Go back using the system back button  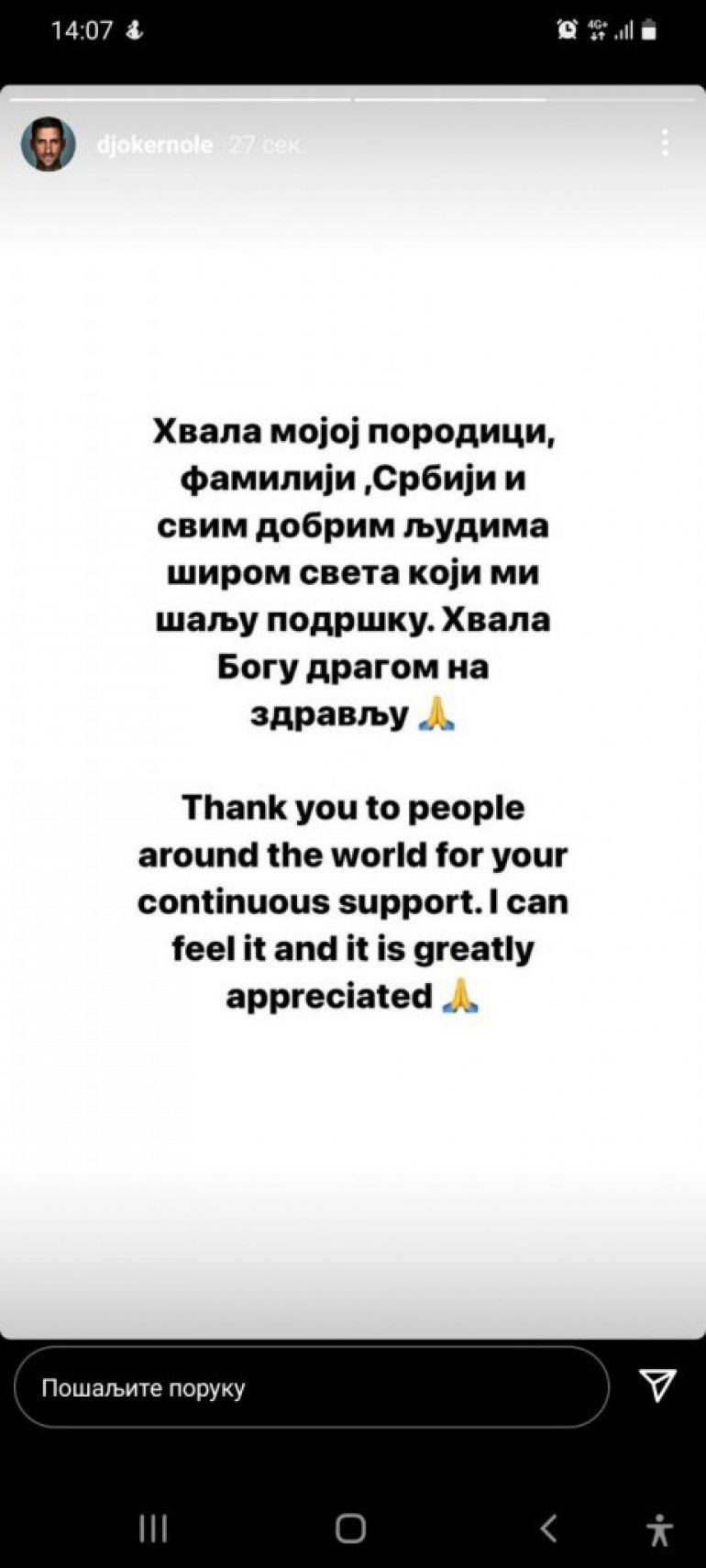pyautogui.click(x=548, y=1528)
